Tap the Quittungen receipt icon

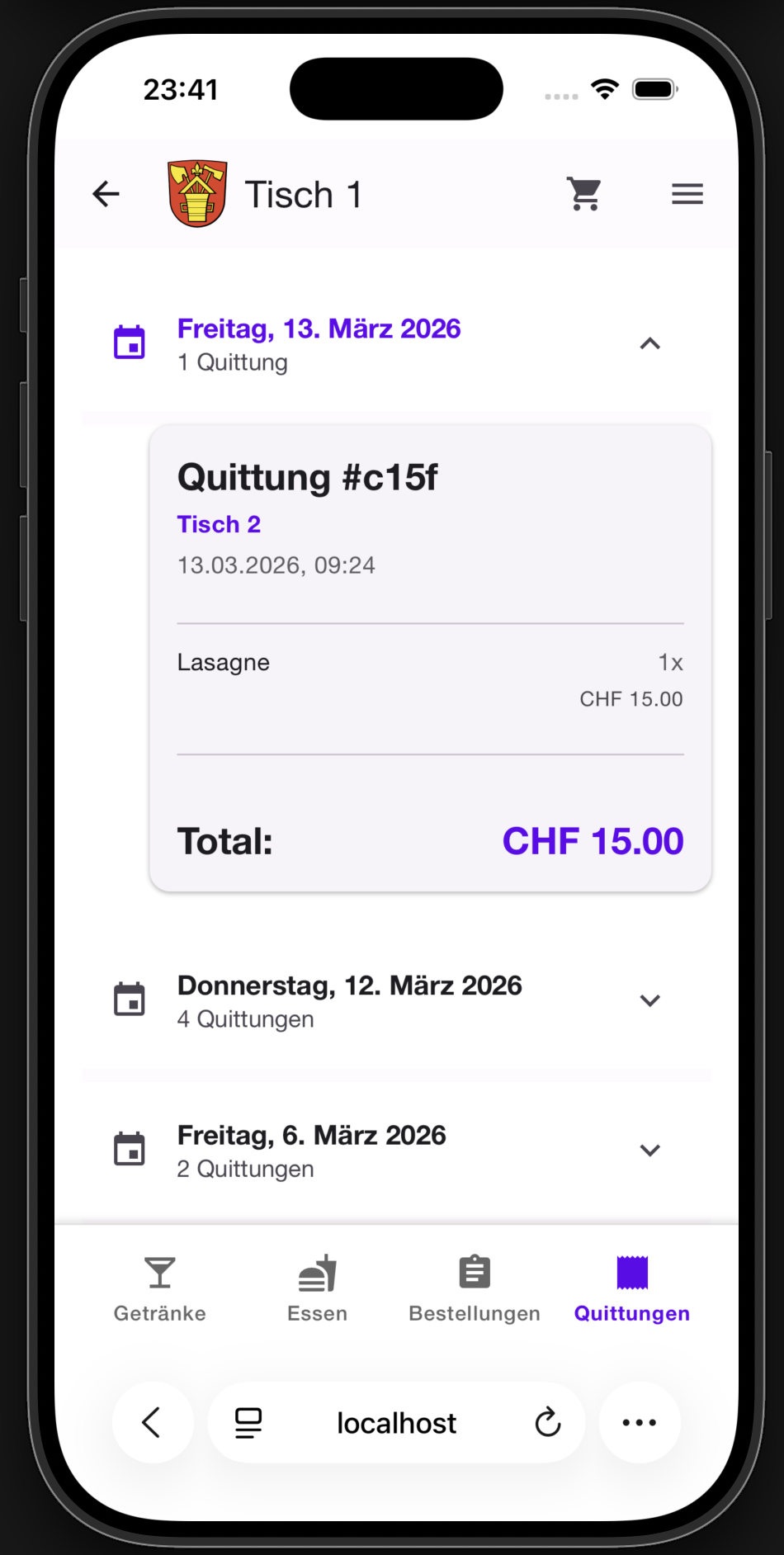tap(631, 1271)
